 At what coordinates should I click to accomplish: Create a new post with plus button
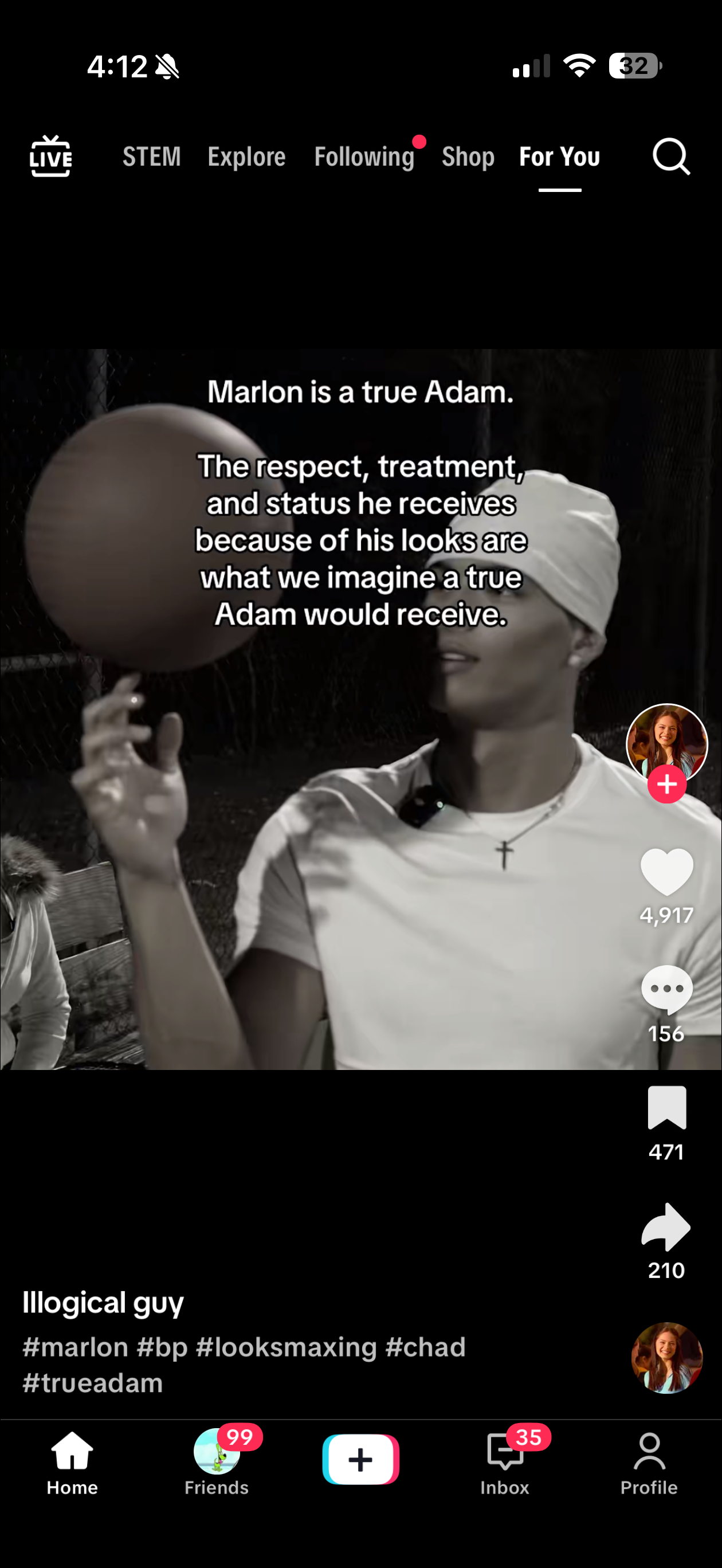coord(360,1460)
